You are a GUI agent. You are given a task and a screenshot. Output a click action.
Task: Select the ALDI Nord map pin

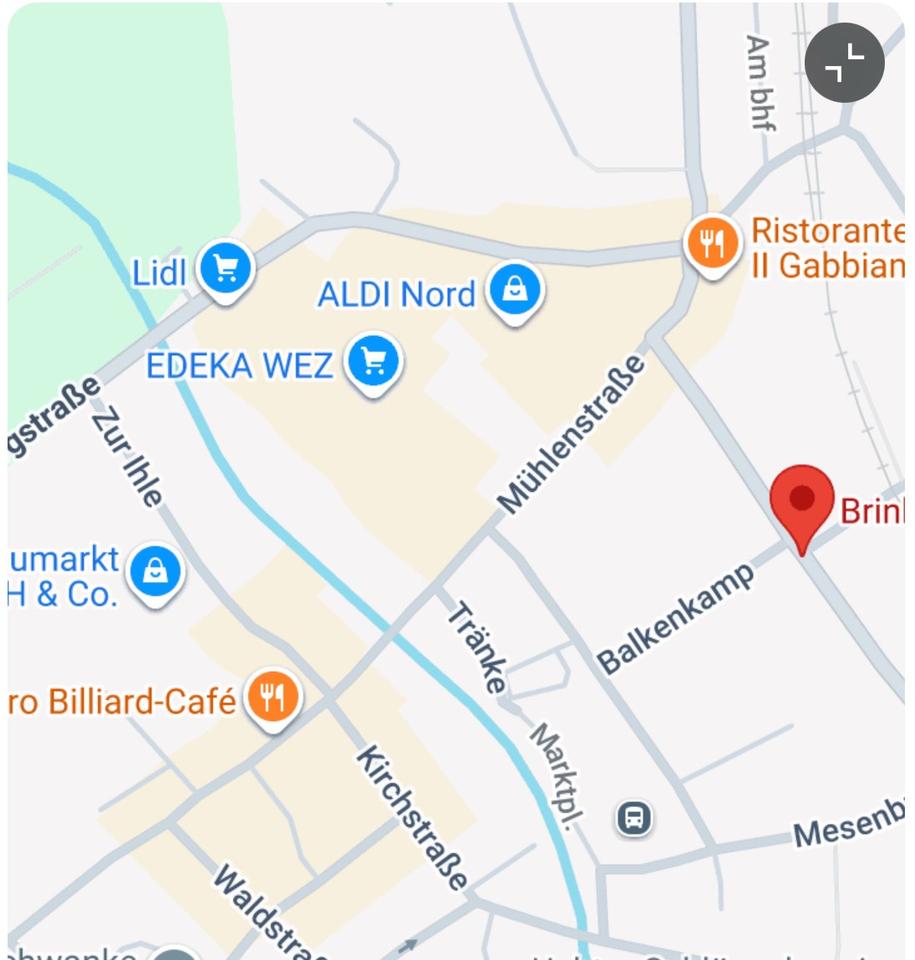point(514,291)
